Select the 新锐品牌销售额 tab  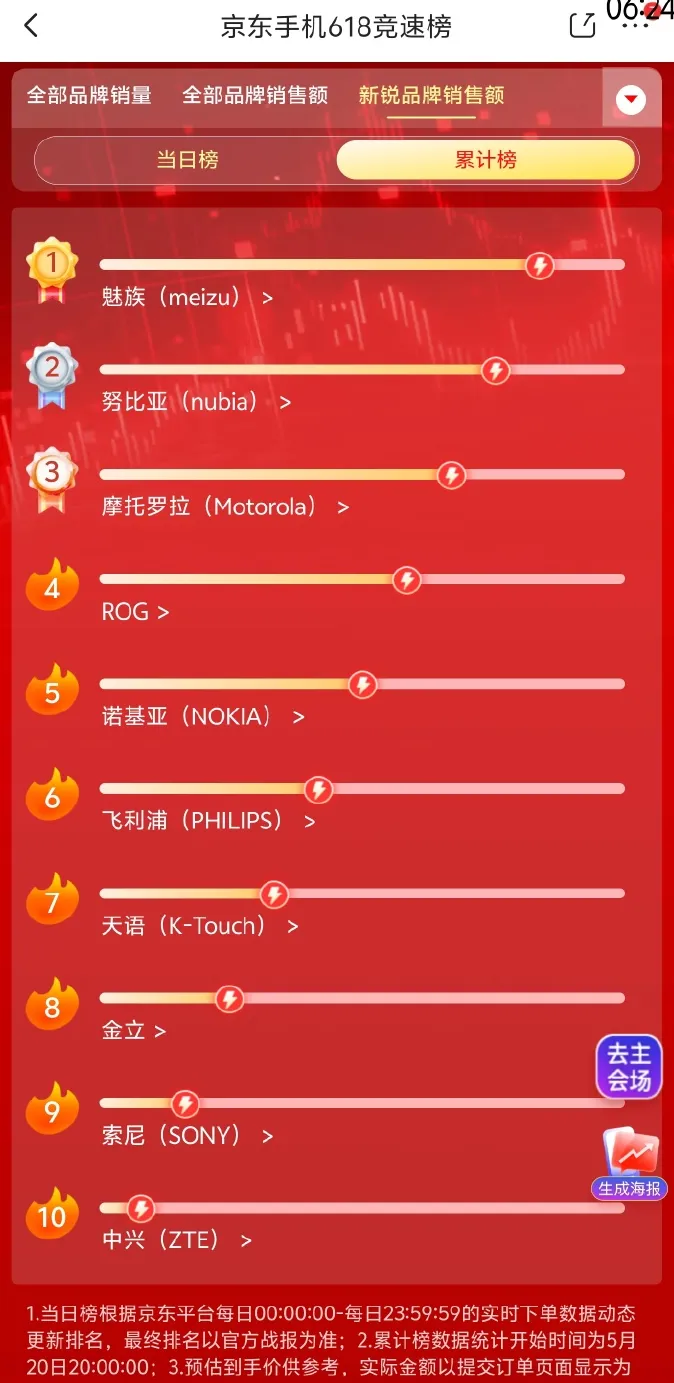[431, 96]
